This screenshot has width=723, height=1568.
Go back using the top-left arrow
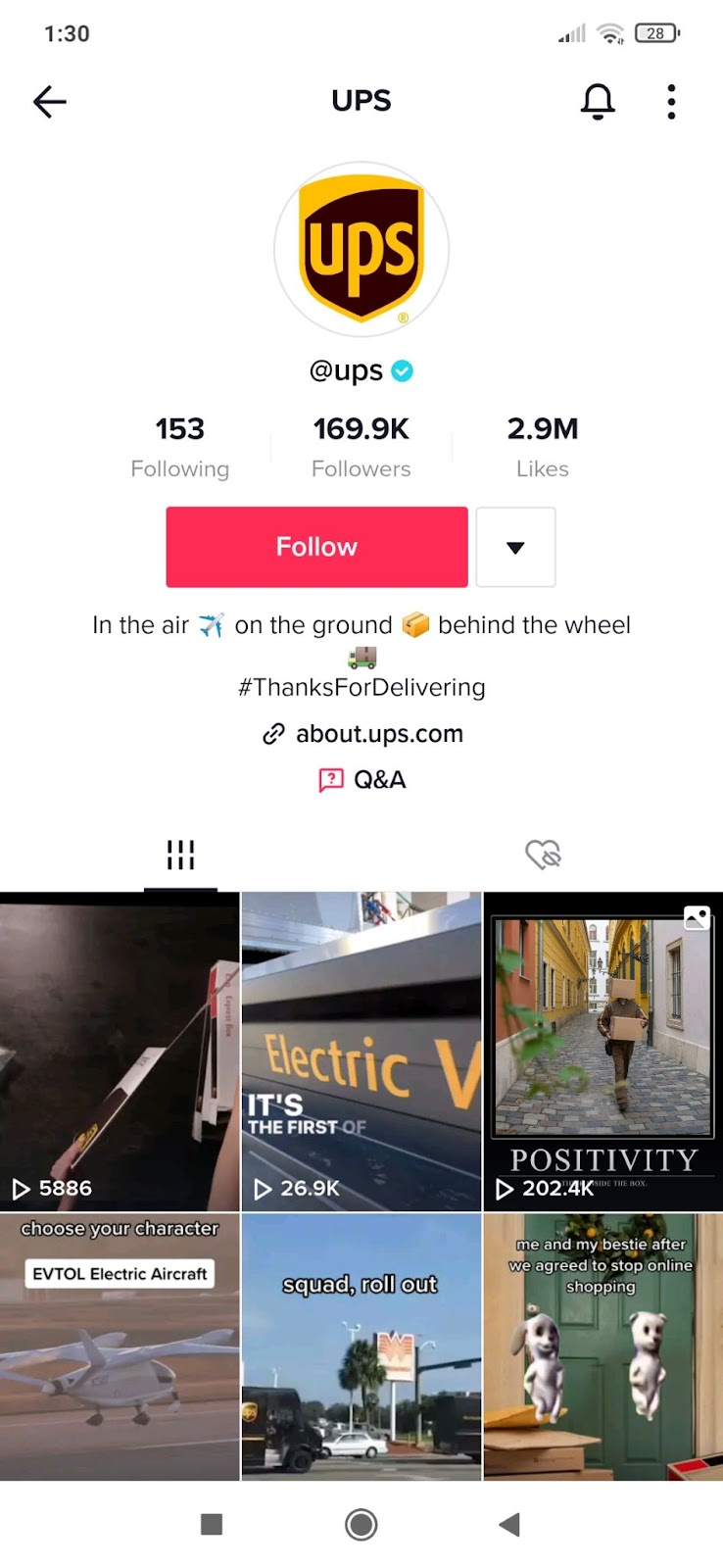(49, 101)
